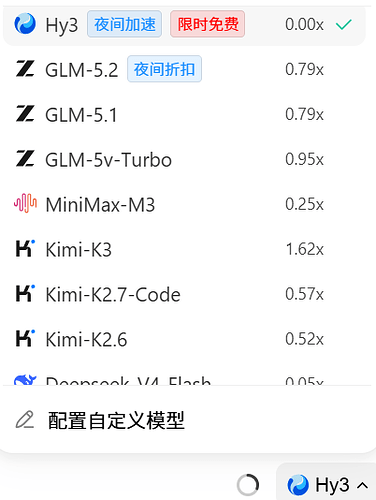
Task: Open 配置自定义模型 settings
Action: coord(184,420)
